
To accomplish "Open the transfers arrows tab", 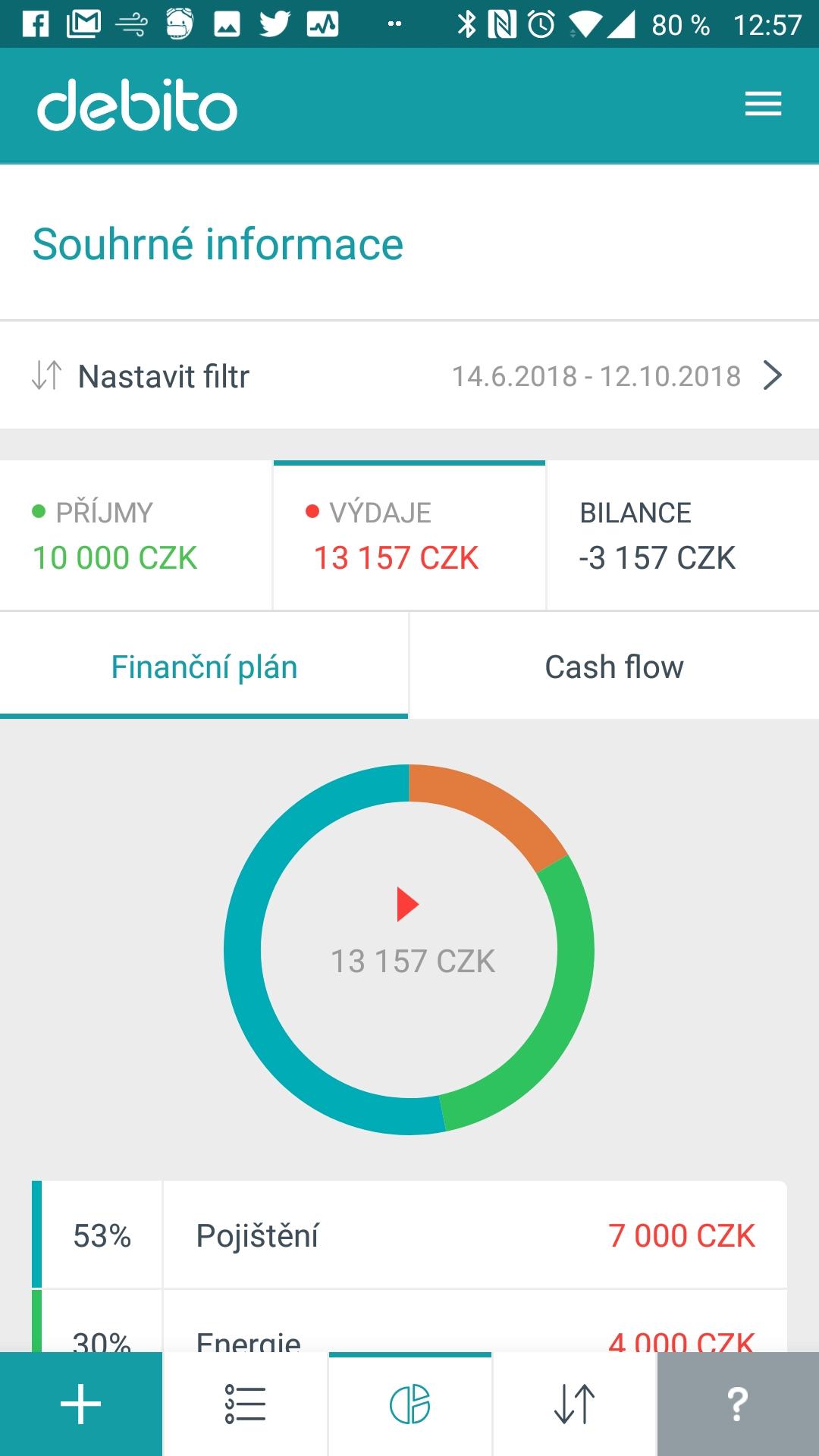I will tap(575, 1404).
